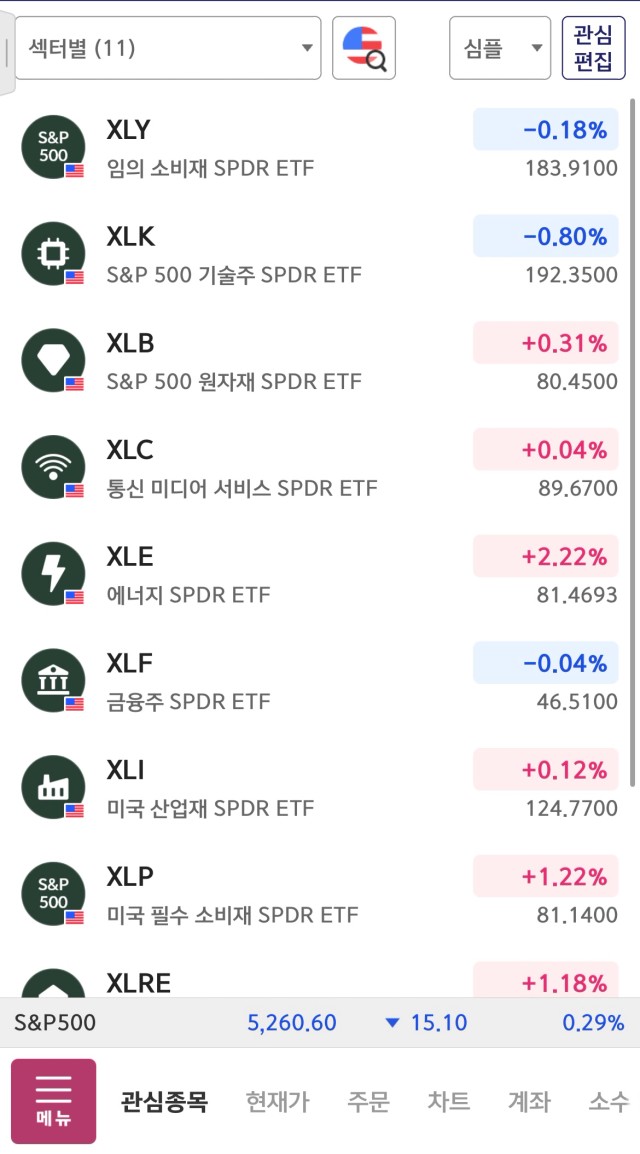The height and width of the screenshot is (1154, 640).
Task: Switch to the 주문 tab
Action: (368, 1102)
